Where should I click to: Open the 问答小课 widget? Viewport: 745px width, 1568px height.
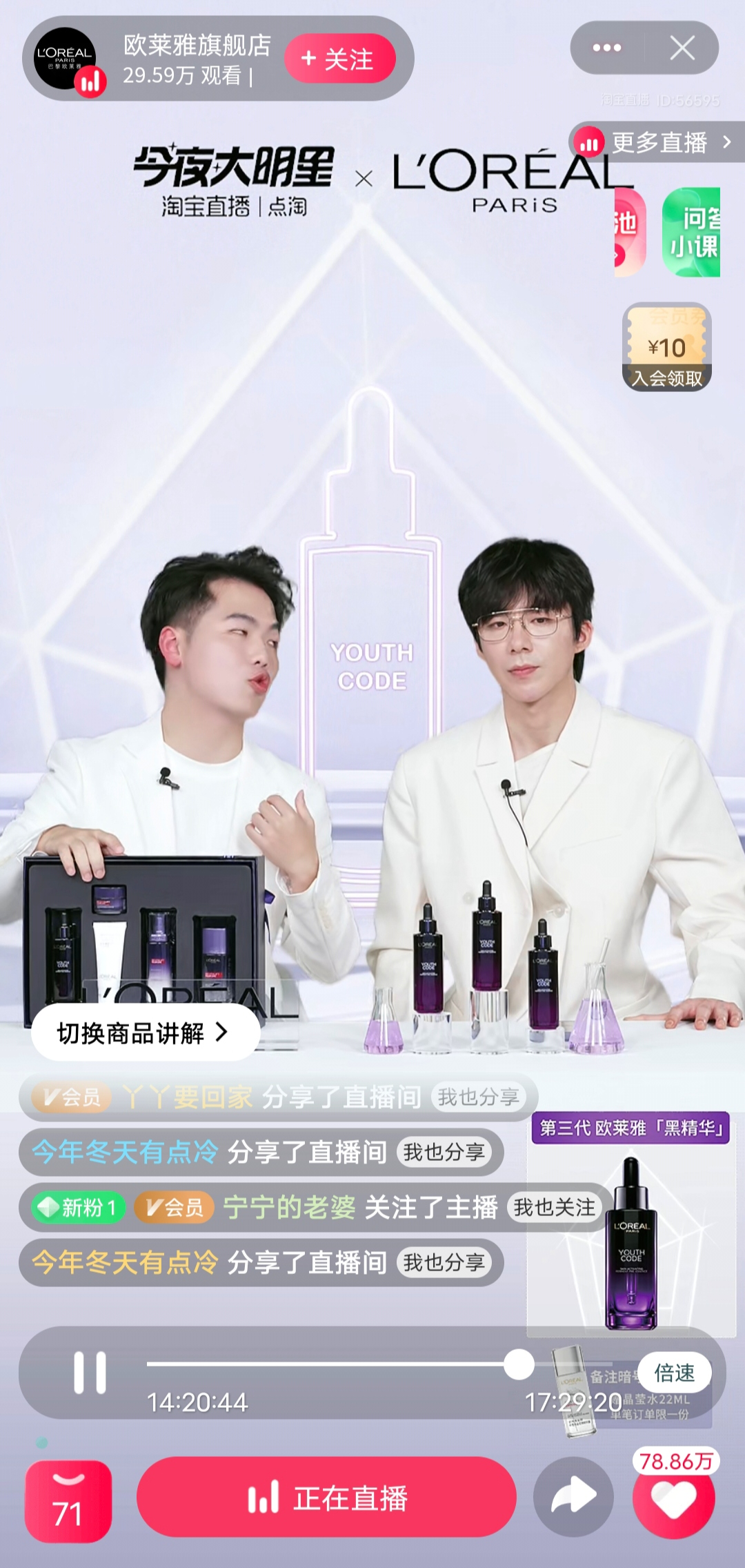coord(692,233)
